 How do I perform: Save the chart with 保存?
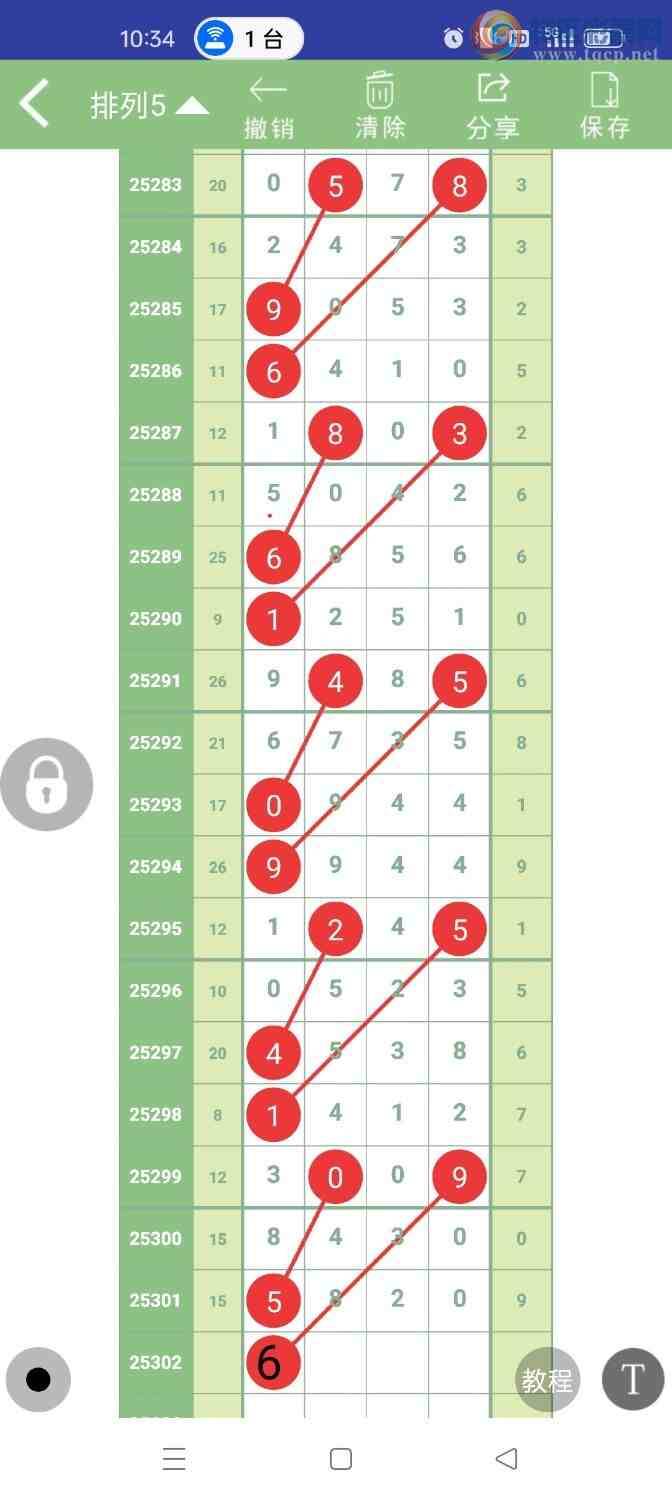[x=605, y=106]
